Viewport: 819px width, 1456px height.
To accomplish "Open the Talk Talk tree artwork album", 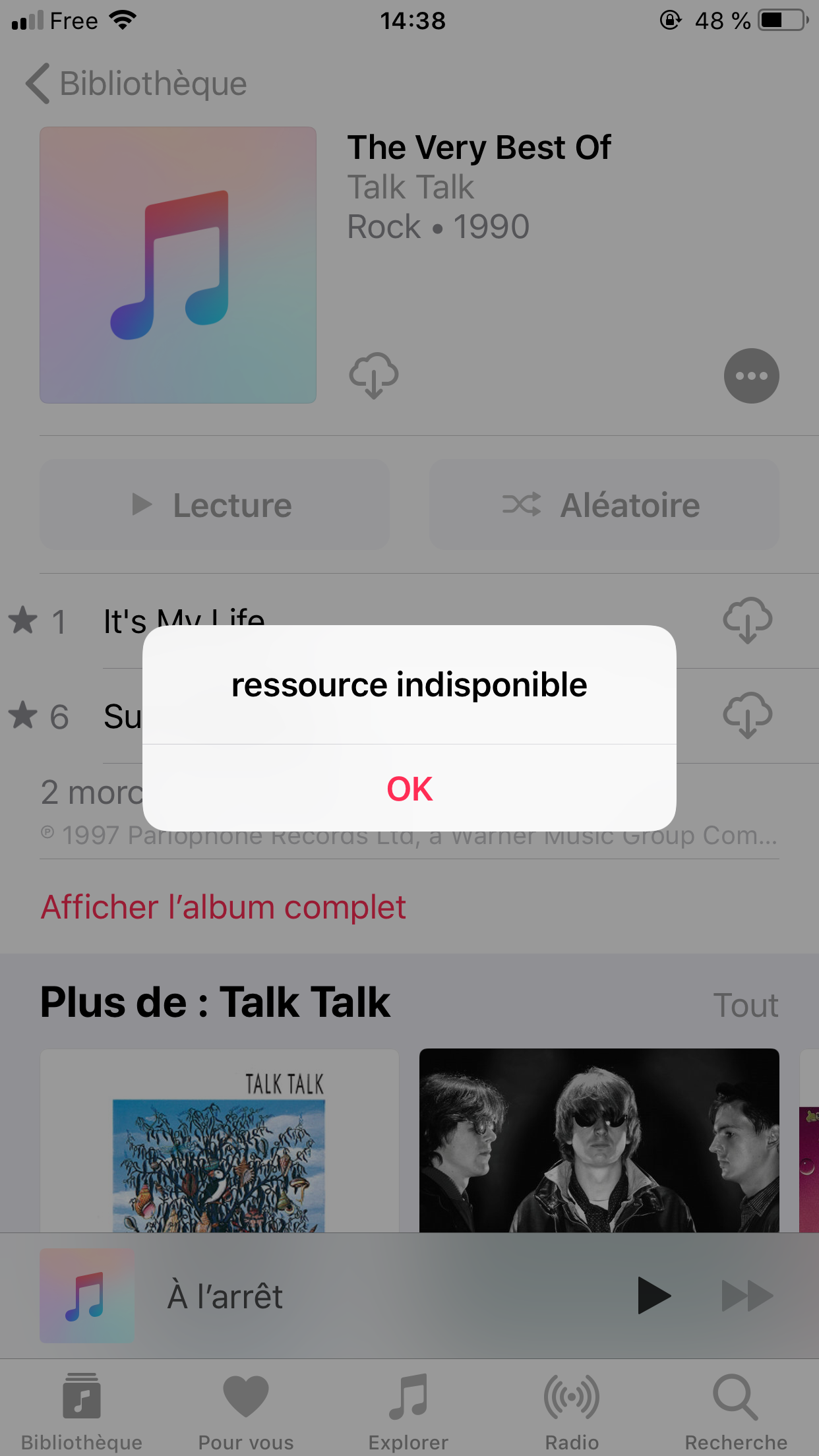I will point(219,1140).
